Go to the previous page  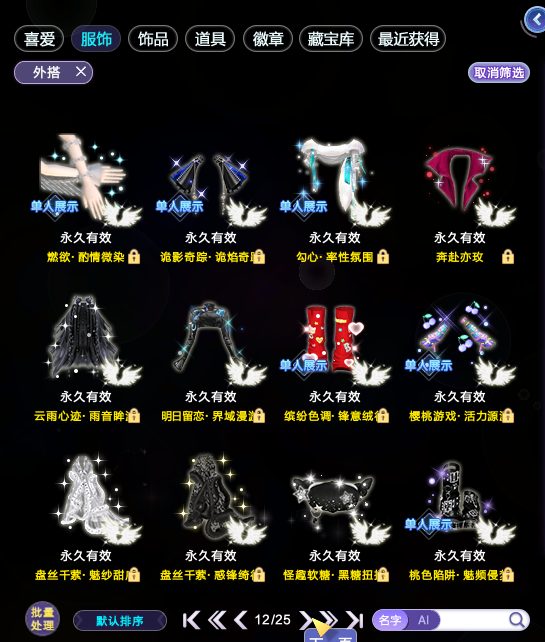tap(240, 620)
